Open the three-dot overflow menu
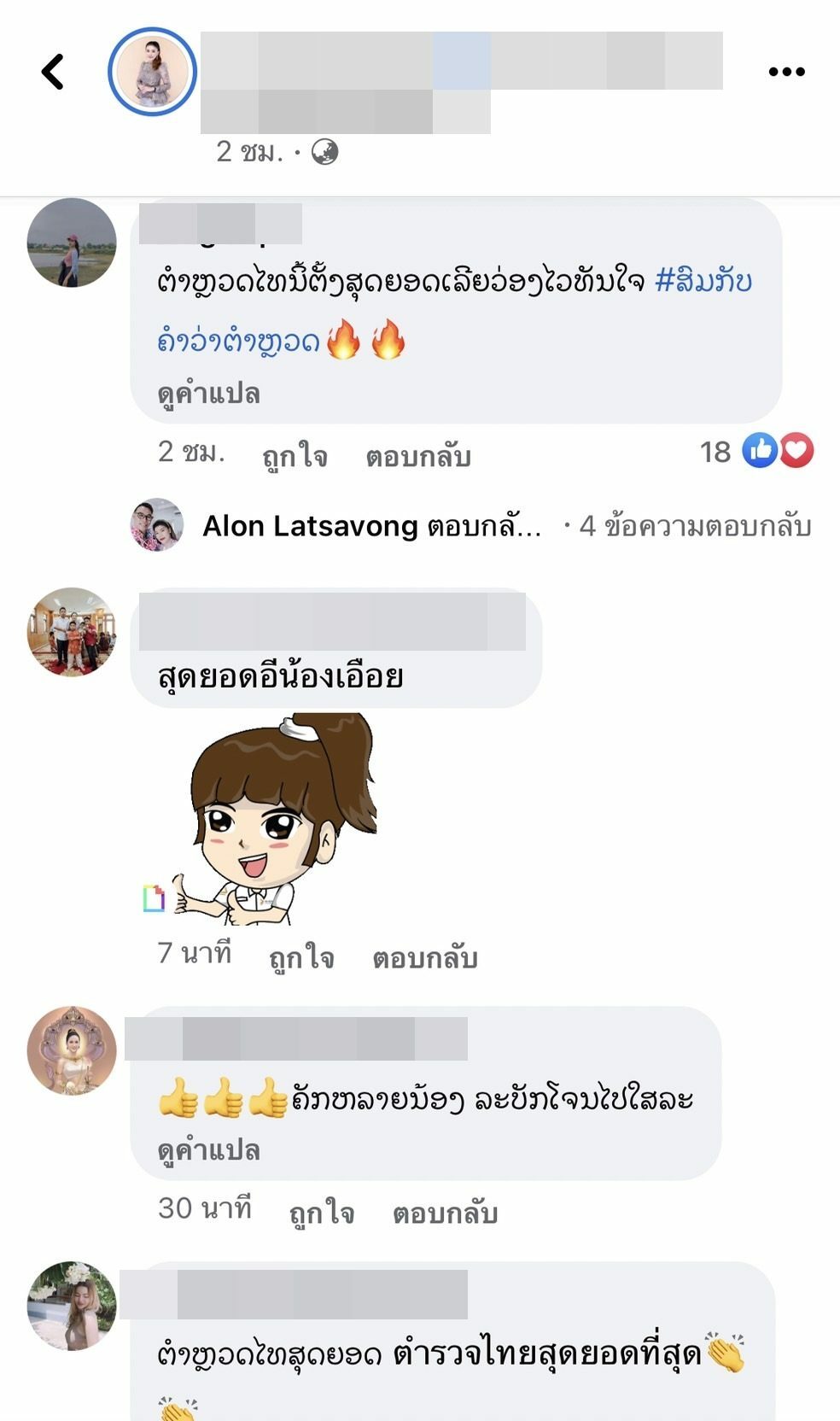 pos(786,72)
